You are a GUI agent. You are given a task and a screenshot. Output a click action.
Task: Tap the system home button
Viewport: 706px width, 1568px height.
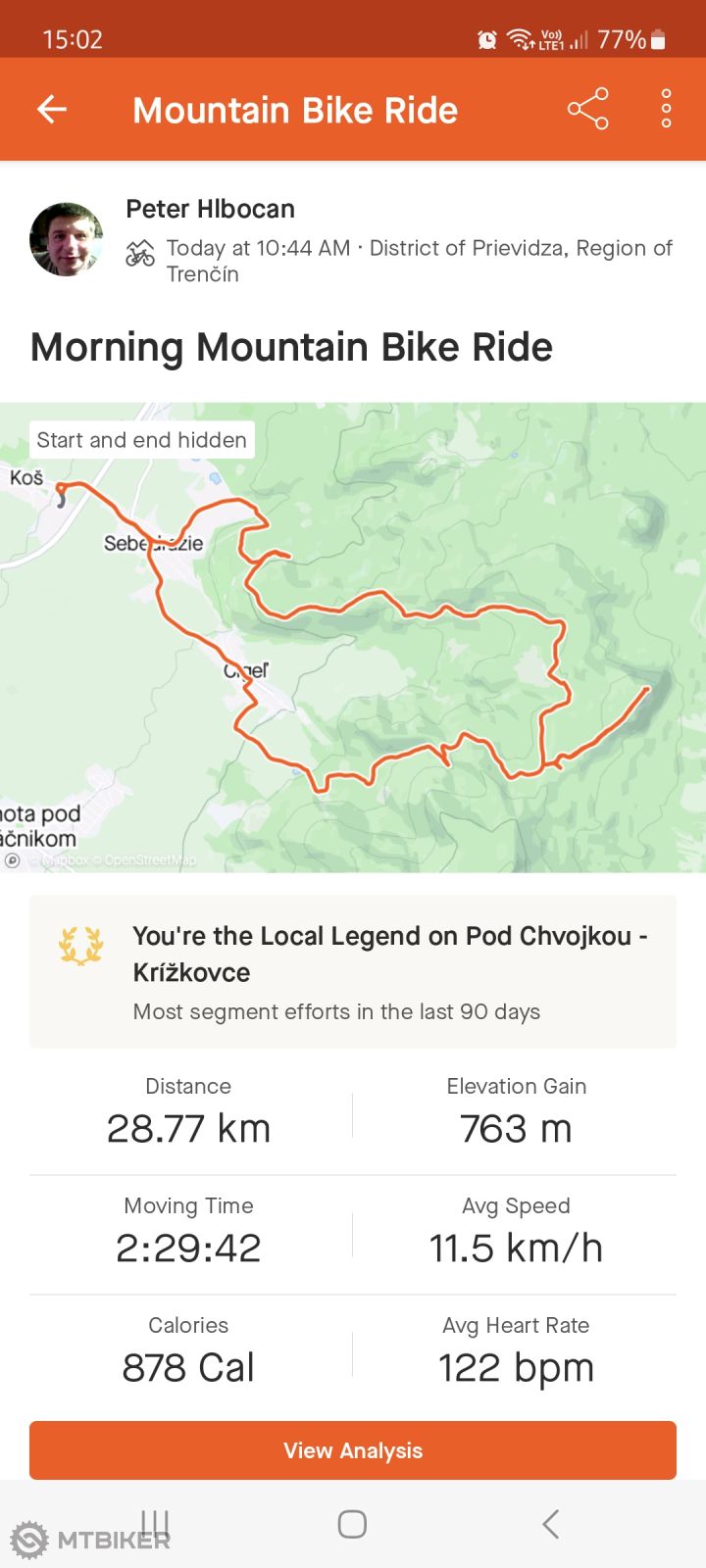point(352,1524)
